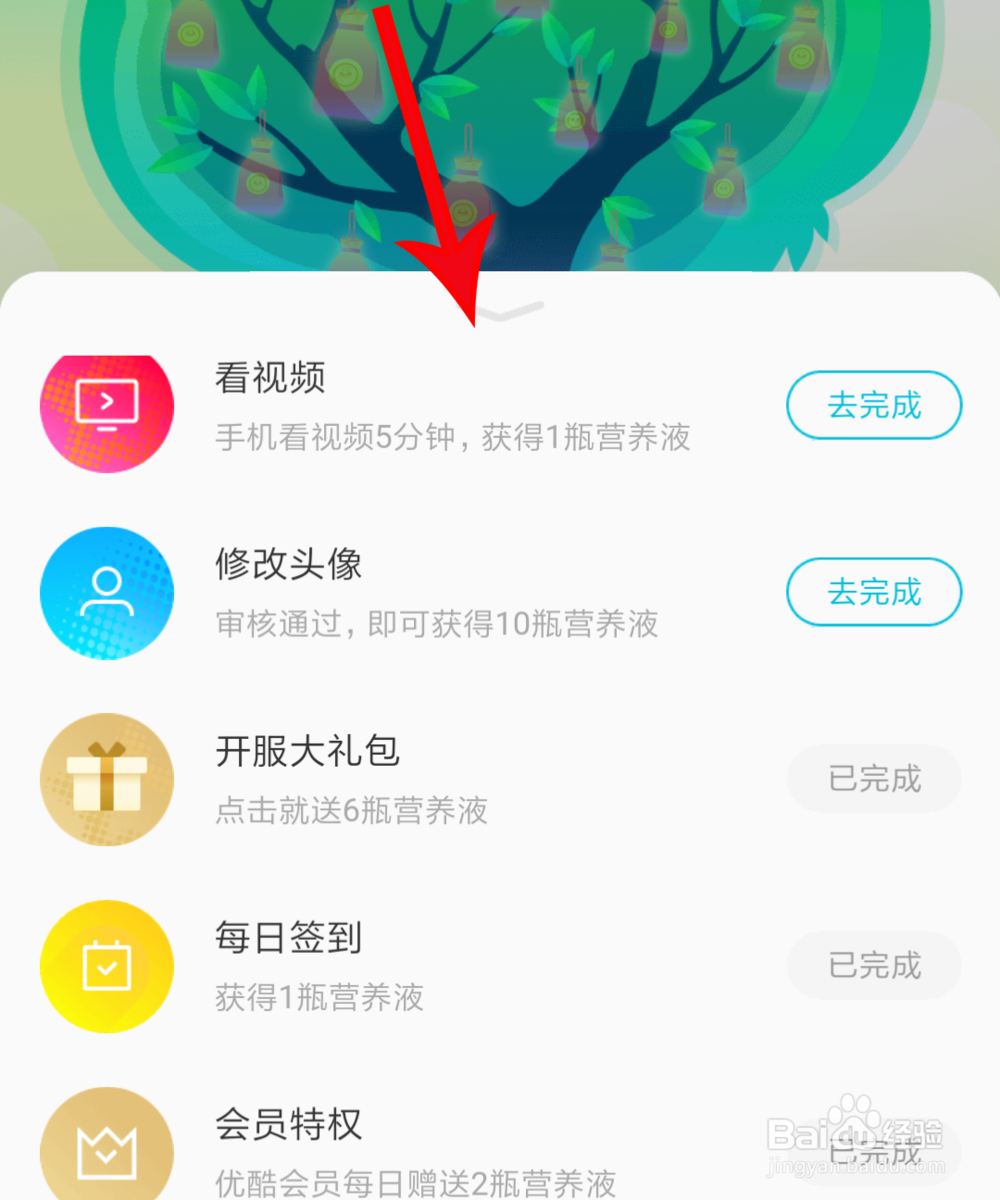Viewport: 1000px width, 1200px height.
Task: Tap the 已完成 label for 每日签到
Action: pos(874,966)
